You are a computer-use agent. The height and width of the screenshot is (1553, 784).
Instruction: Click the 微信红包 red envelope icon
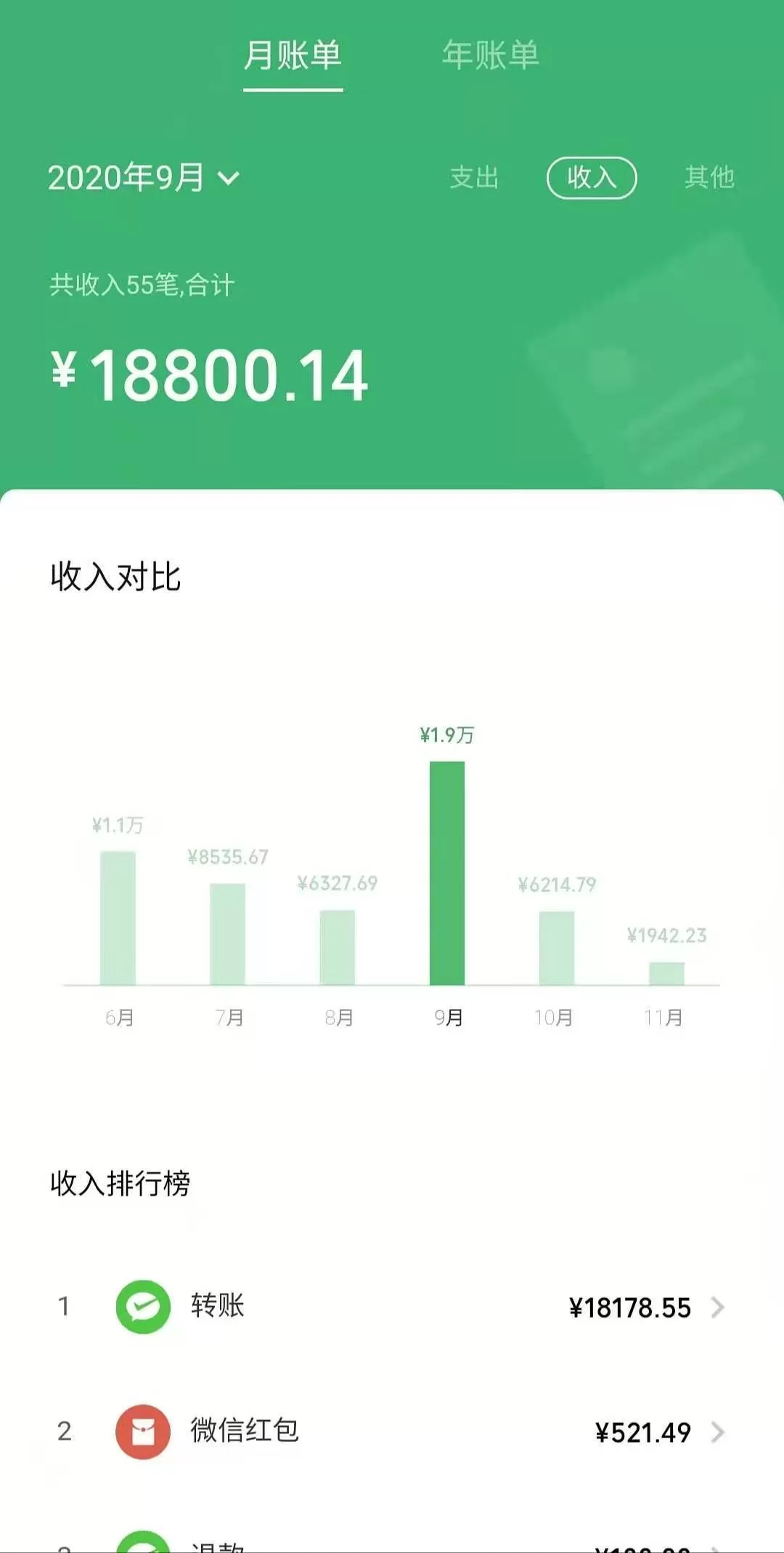(x=142, y=1431)
